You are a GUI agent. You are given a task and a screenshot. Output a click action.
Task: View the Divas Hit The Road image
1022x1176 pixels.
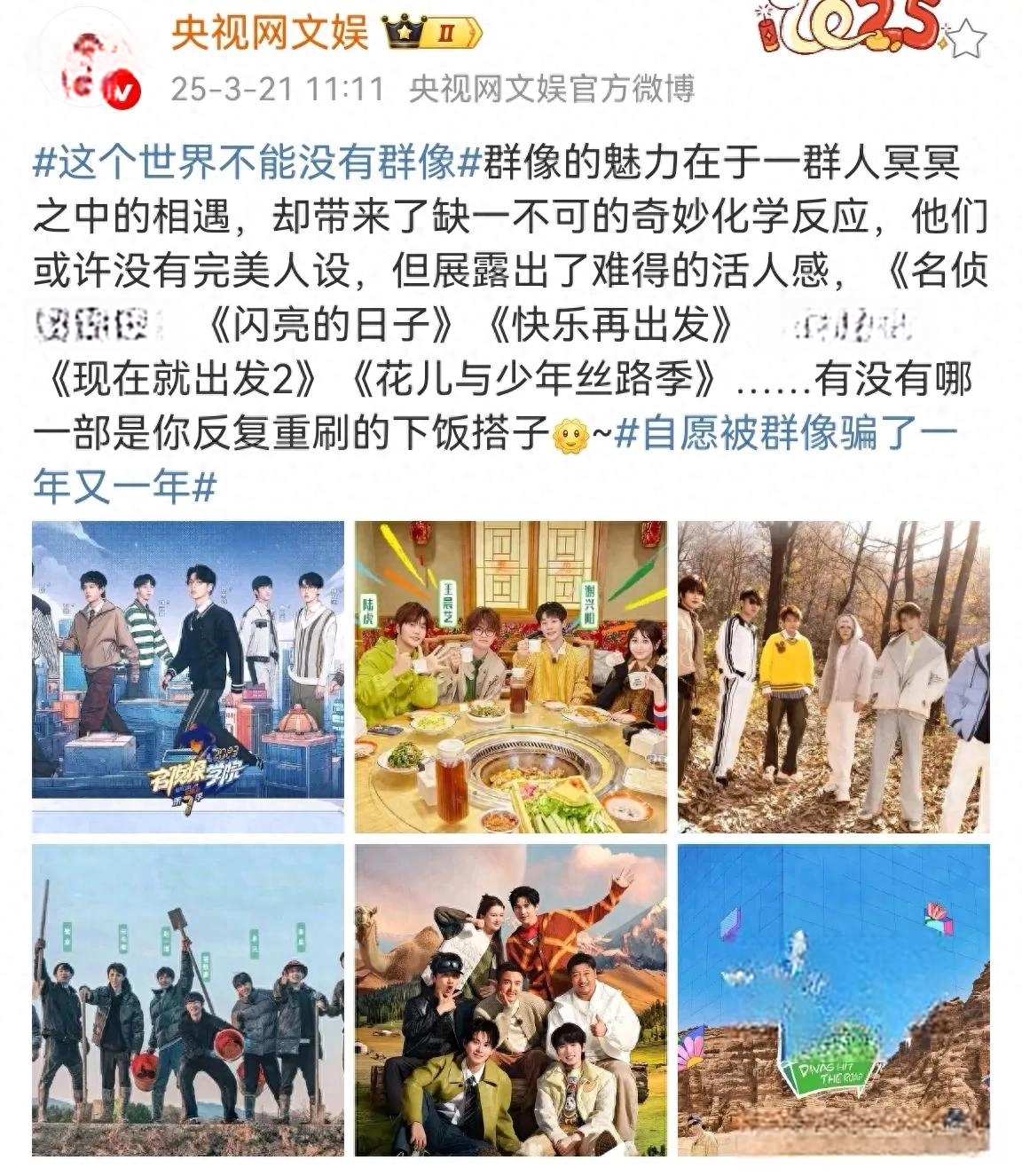(x=833, y=999)
